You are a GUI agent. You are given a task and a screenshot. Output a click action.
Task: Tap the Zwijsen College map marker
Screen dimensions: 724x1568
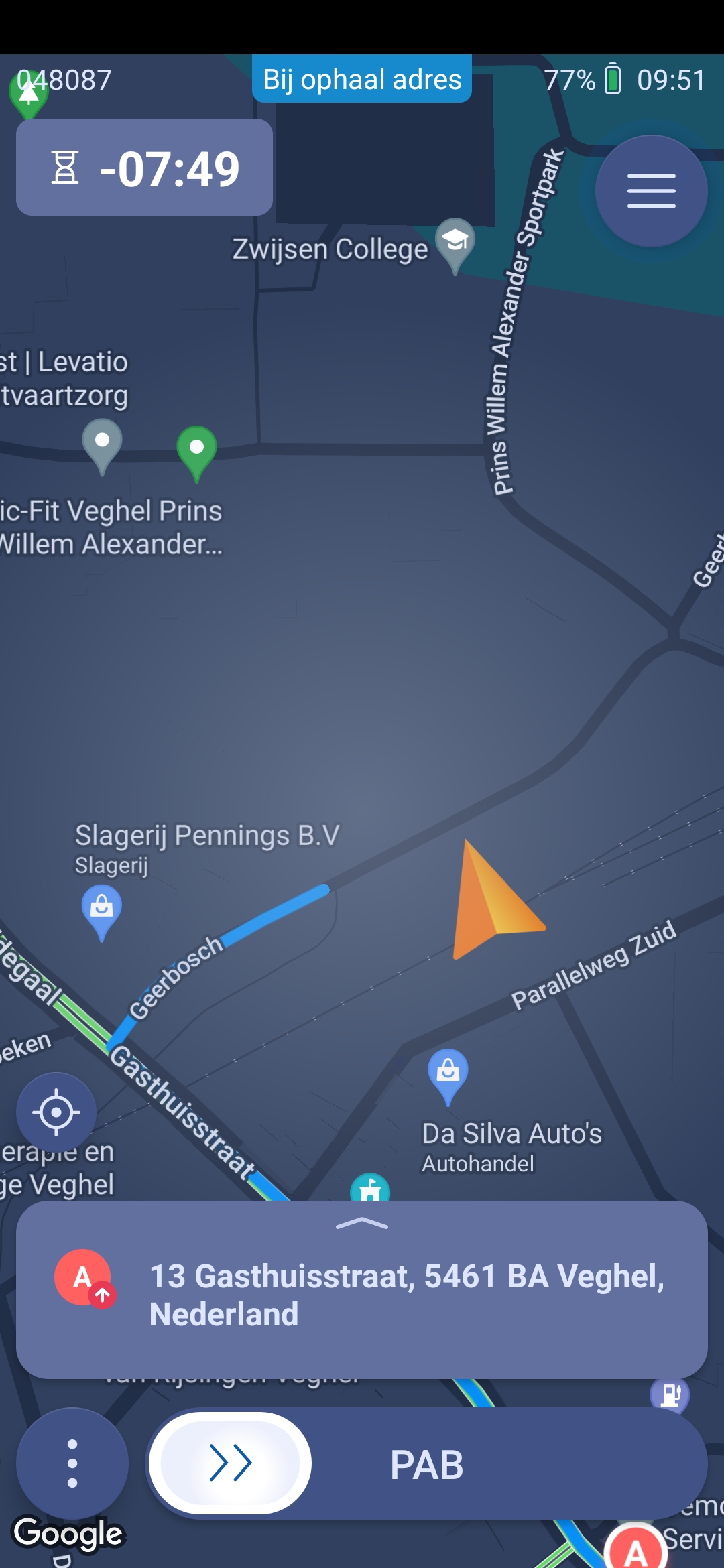click(455, 241)
